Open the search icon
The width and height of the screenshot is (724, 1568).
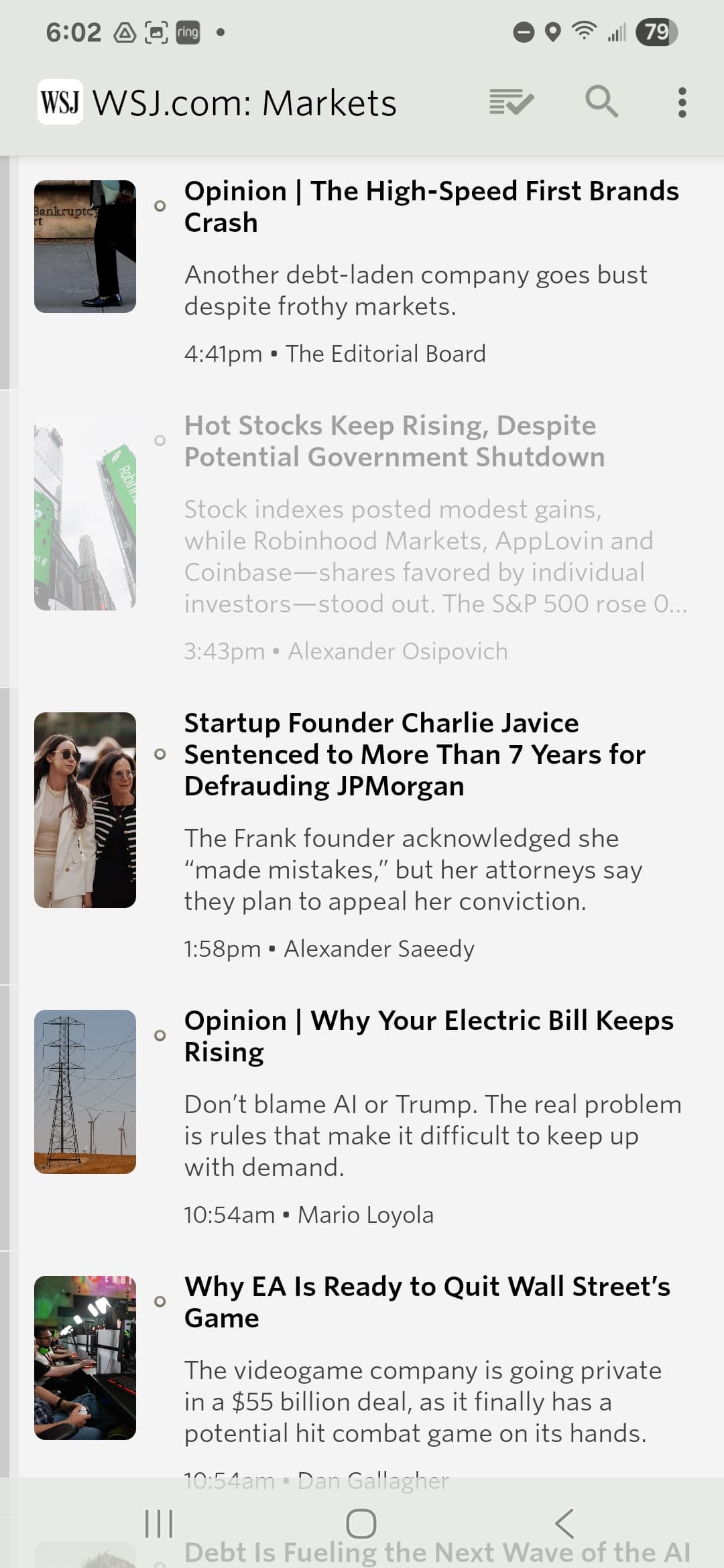pyautogui.click(x=601, y=103)
